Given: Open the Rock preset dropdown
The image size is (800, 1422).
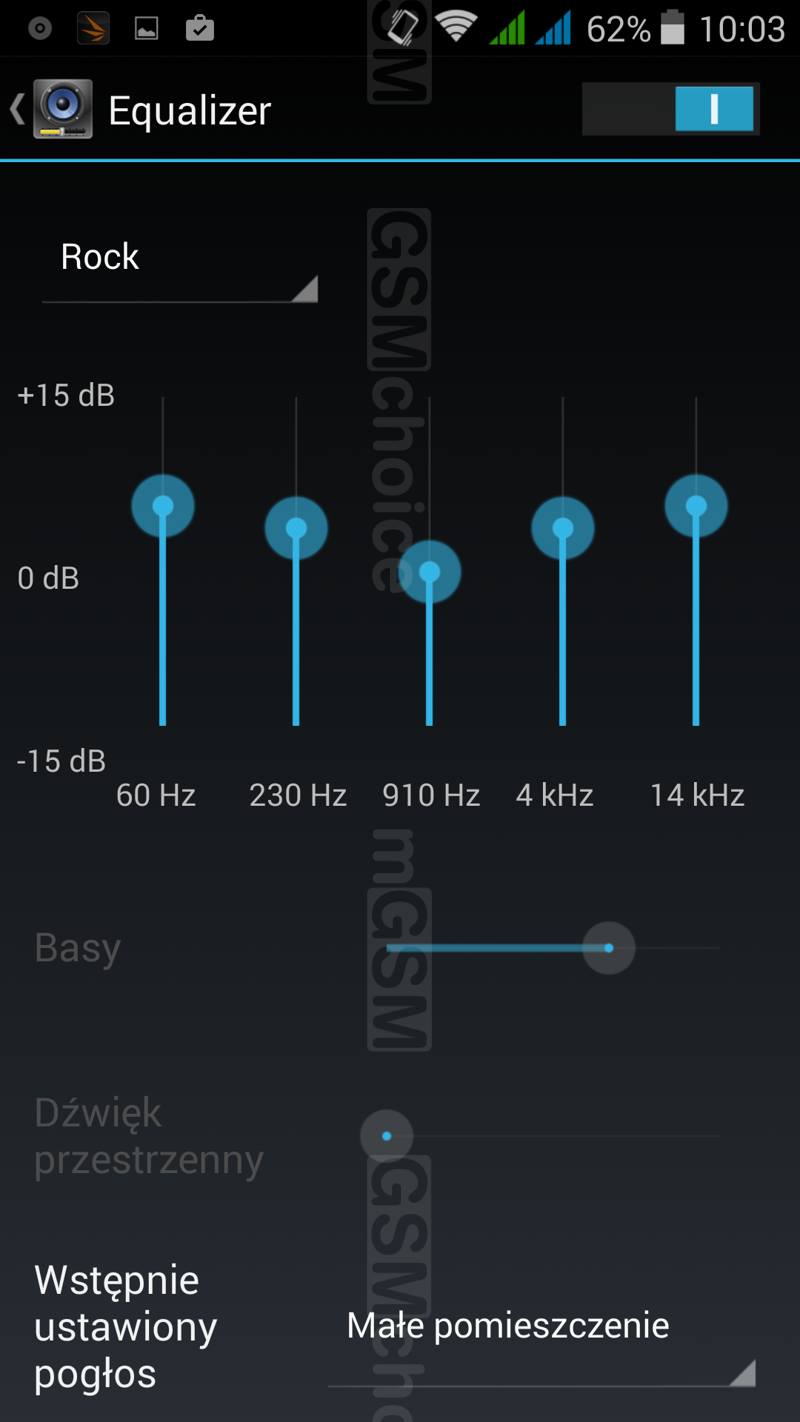Looking at the screenshot, I should tap(180, 260).
